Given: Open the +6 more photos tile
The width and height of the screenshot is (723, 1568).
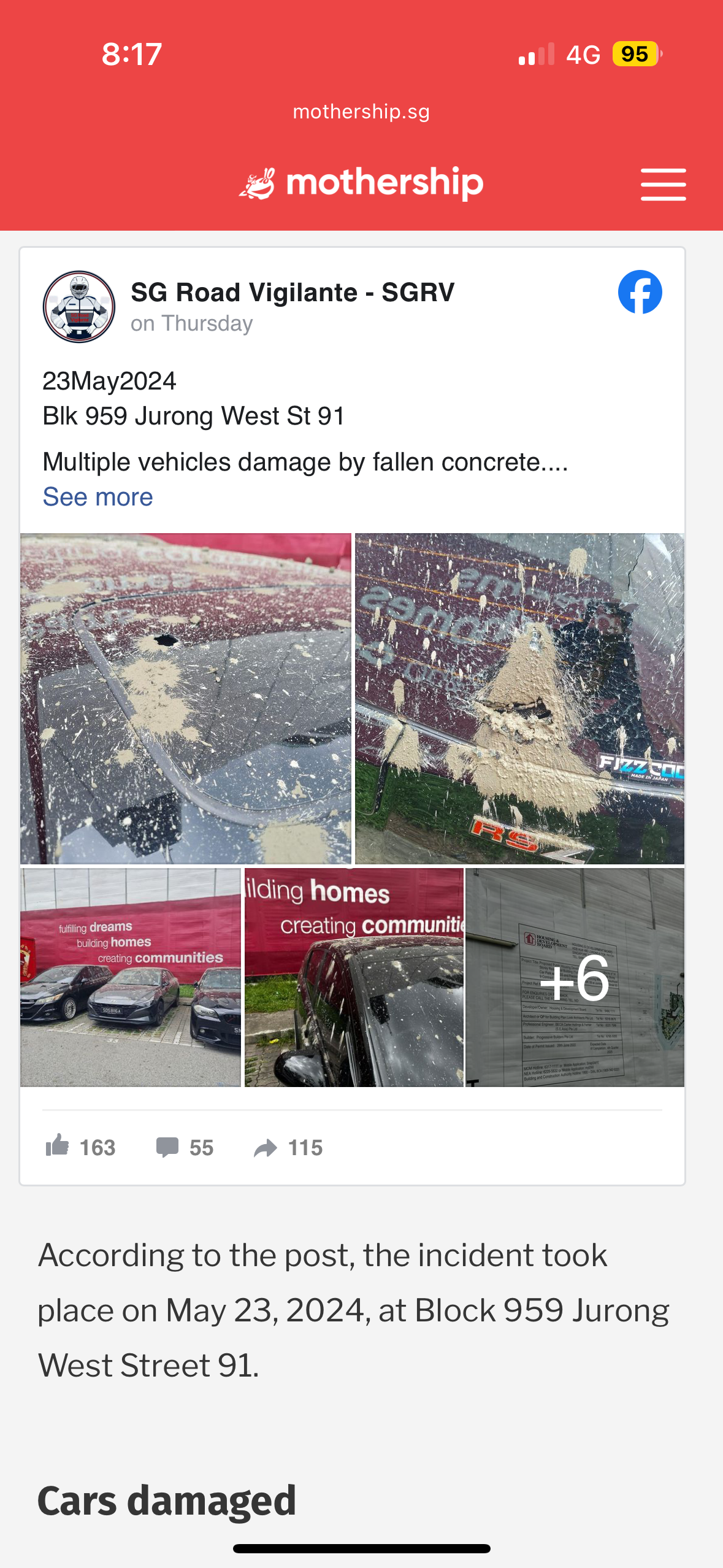Looking at the screenshot, I should point(575,977).
